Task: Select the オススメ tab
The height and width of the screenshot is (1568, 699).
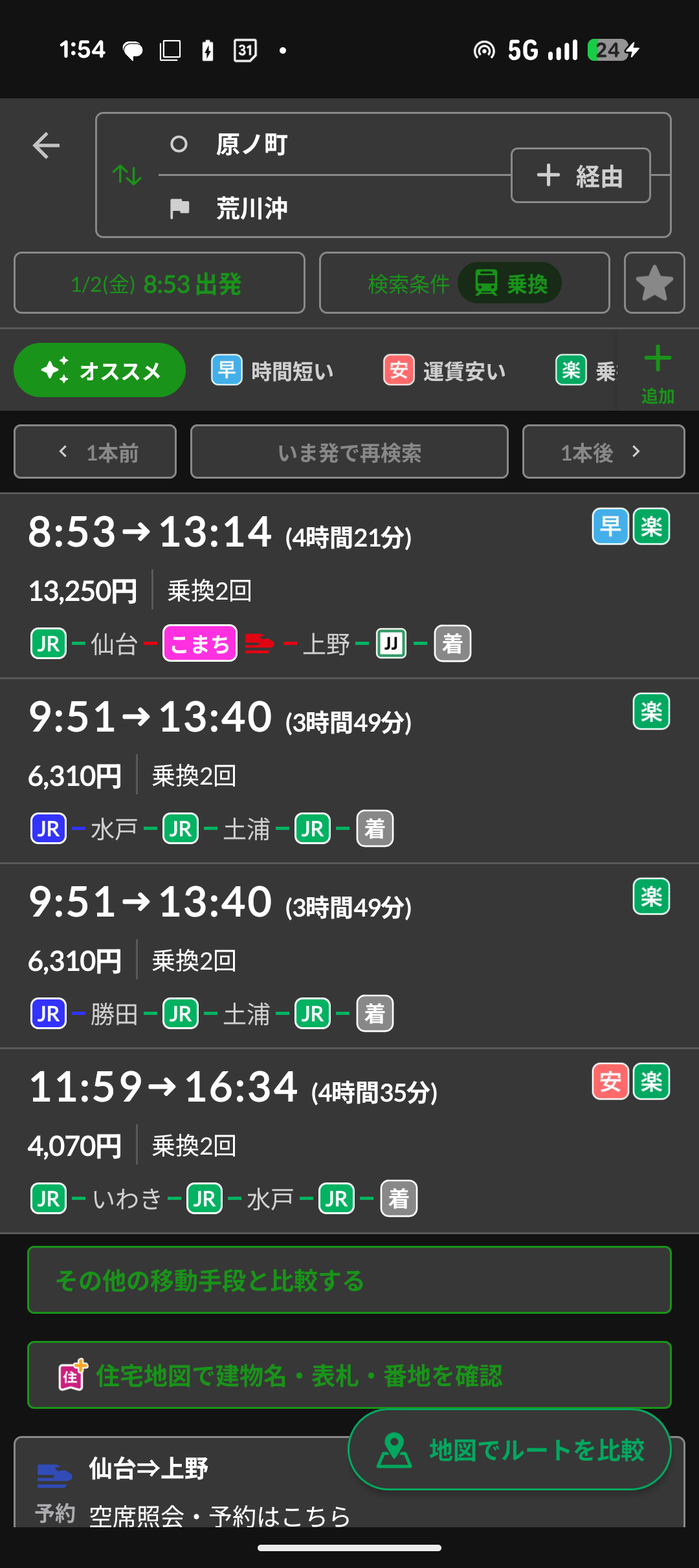Action: tap(100, 371)
